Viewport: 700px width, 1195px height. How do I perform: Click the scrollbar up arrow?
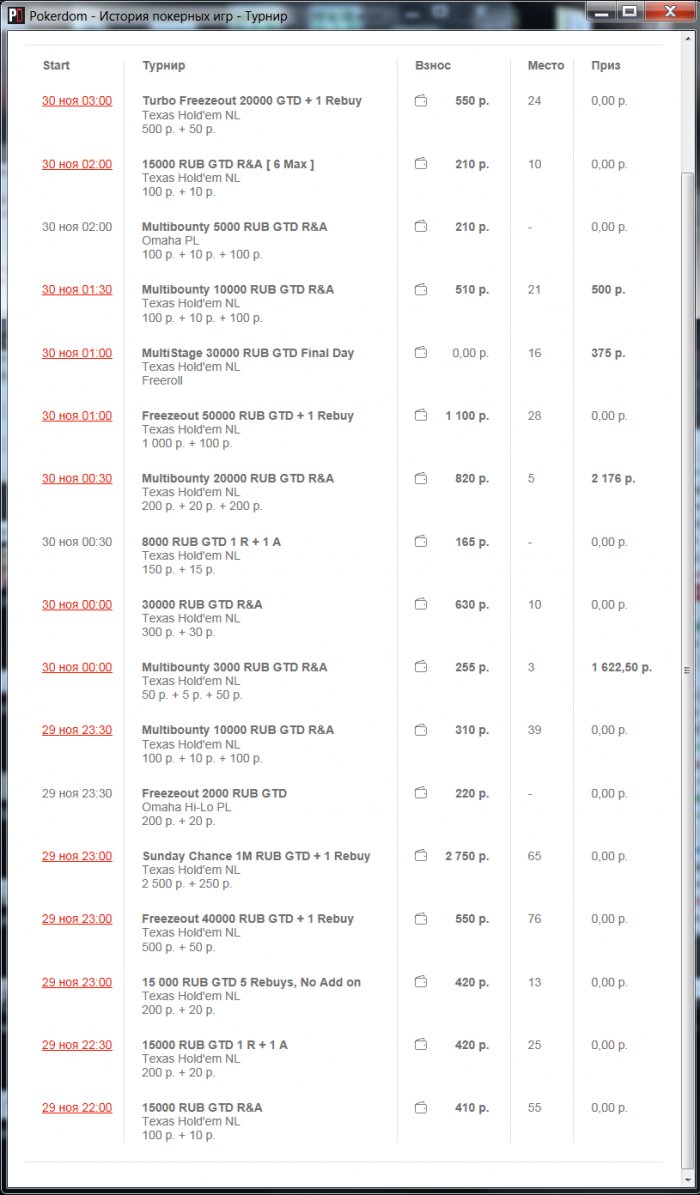[686, 37]
